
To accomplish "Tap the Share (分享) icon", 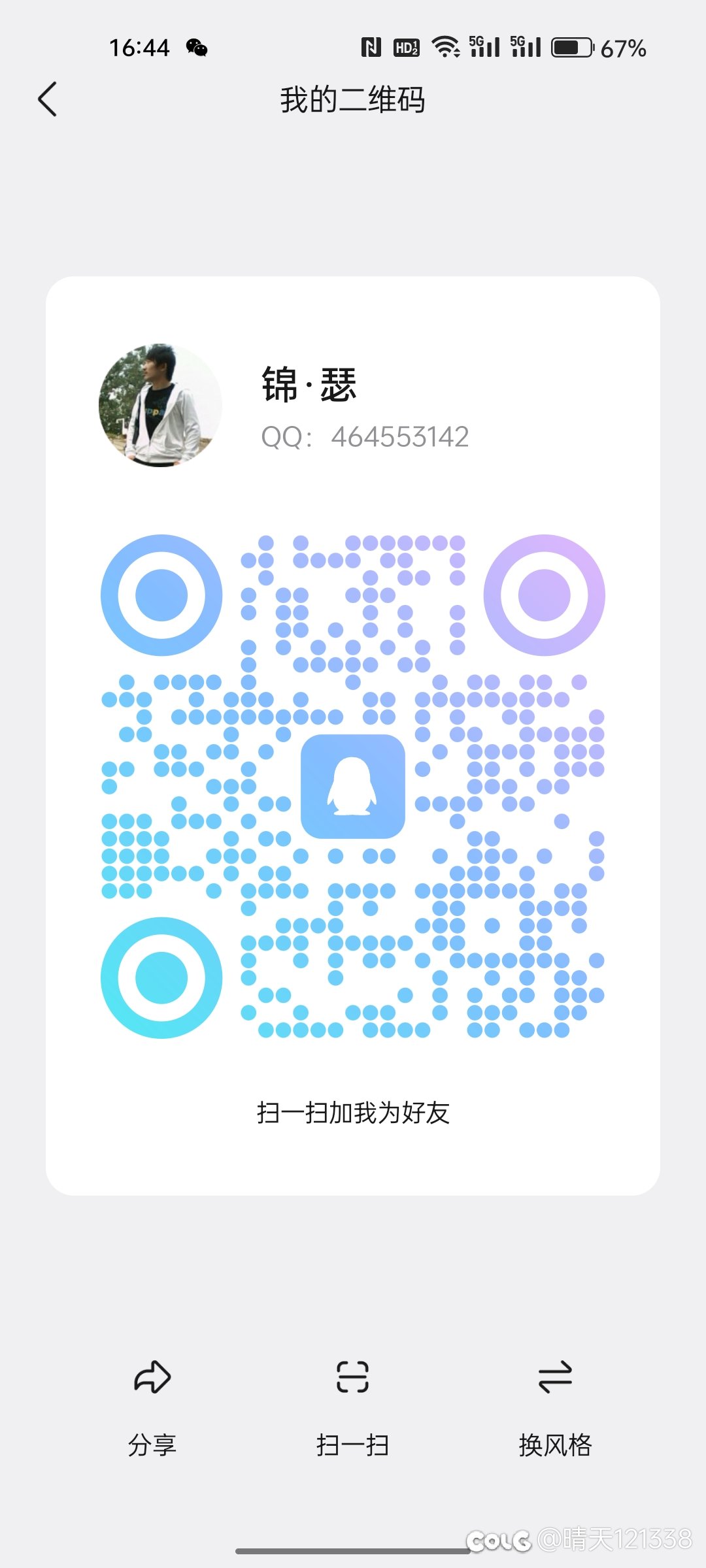I will [152, 1379].
